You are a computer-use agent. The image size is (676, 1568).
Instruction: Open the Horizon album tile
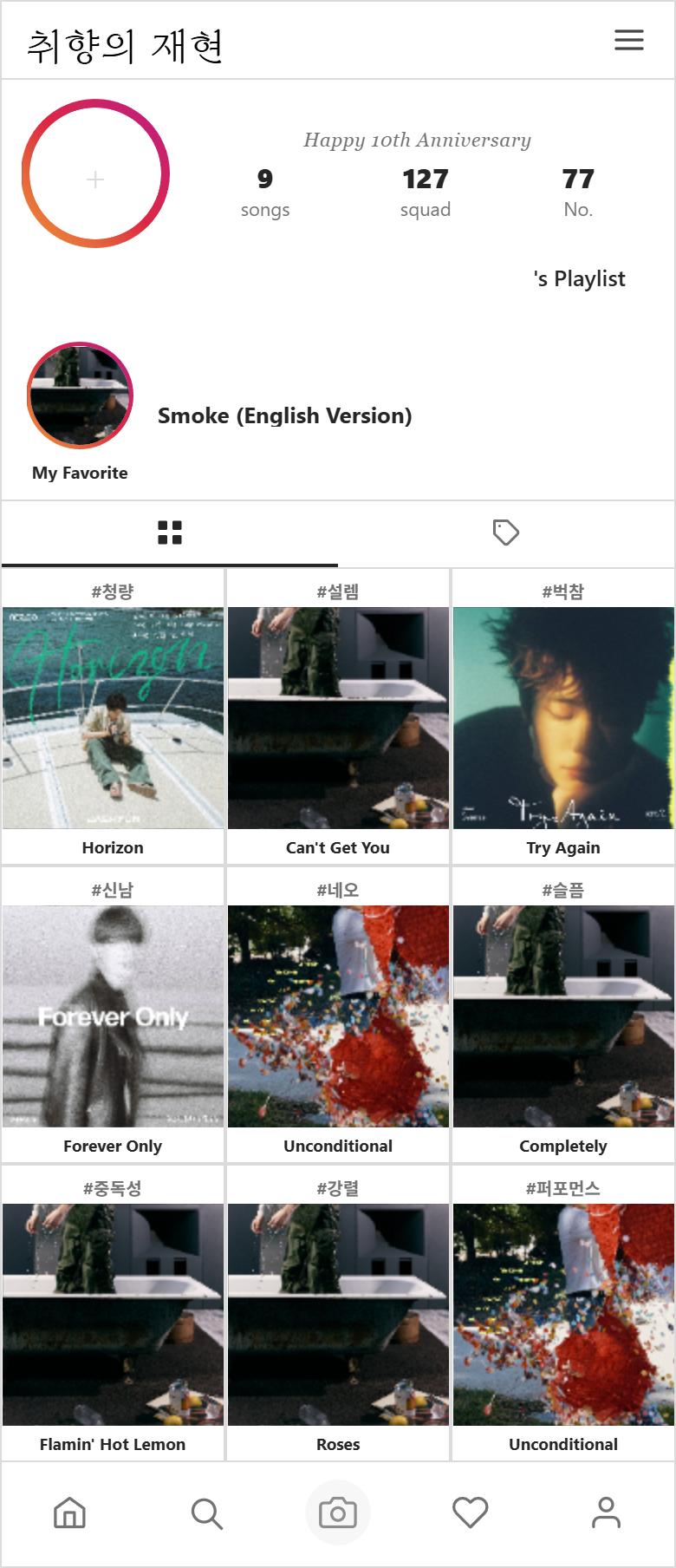113,718
